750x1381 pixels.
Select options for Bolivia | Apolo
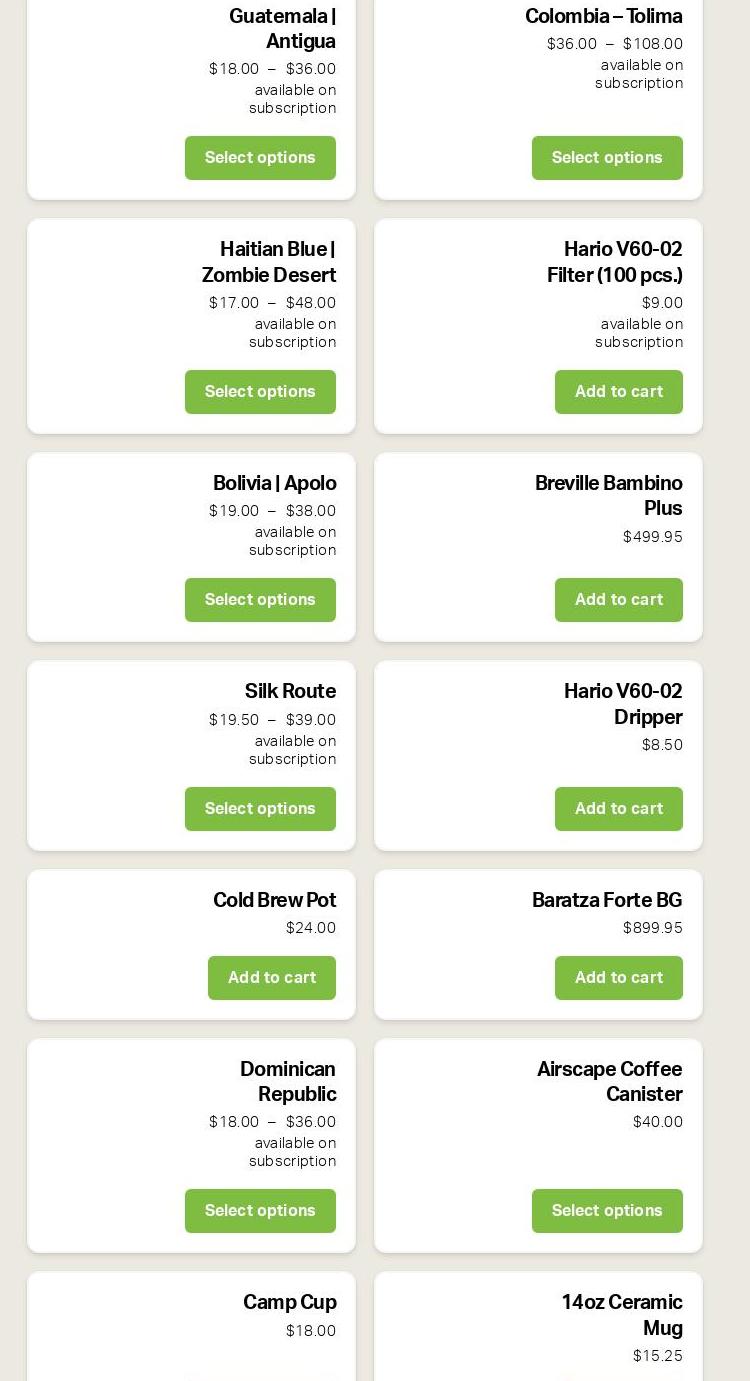coord(260,600)
